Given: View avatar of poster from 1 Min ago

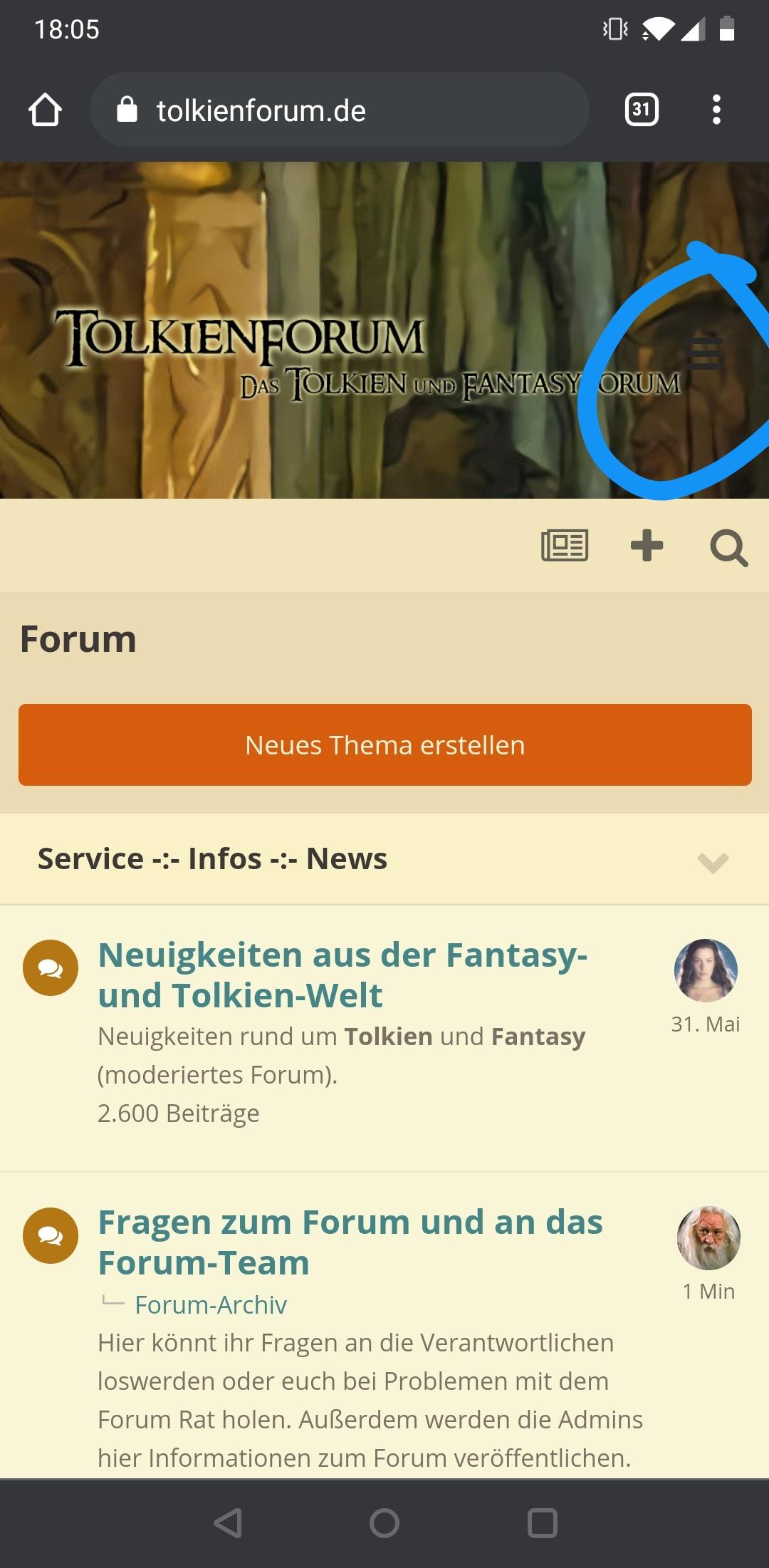Looking at the screenshot, I should (708, 1238).
